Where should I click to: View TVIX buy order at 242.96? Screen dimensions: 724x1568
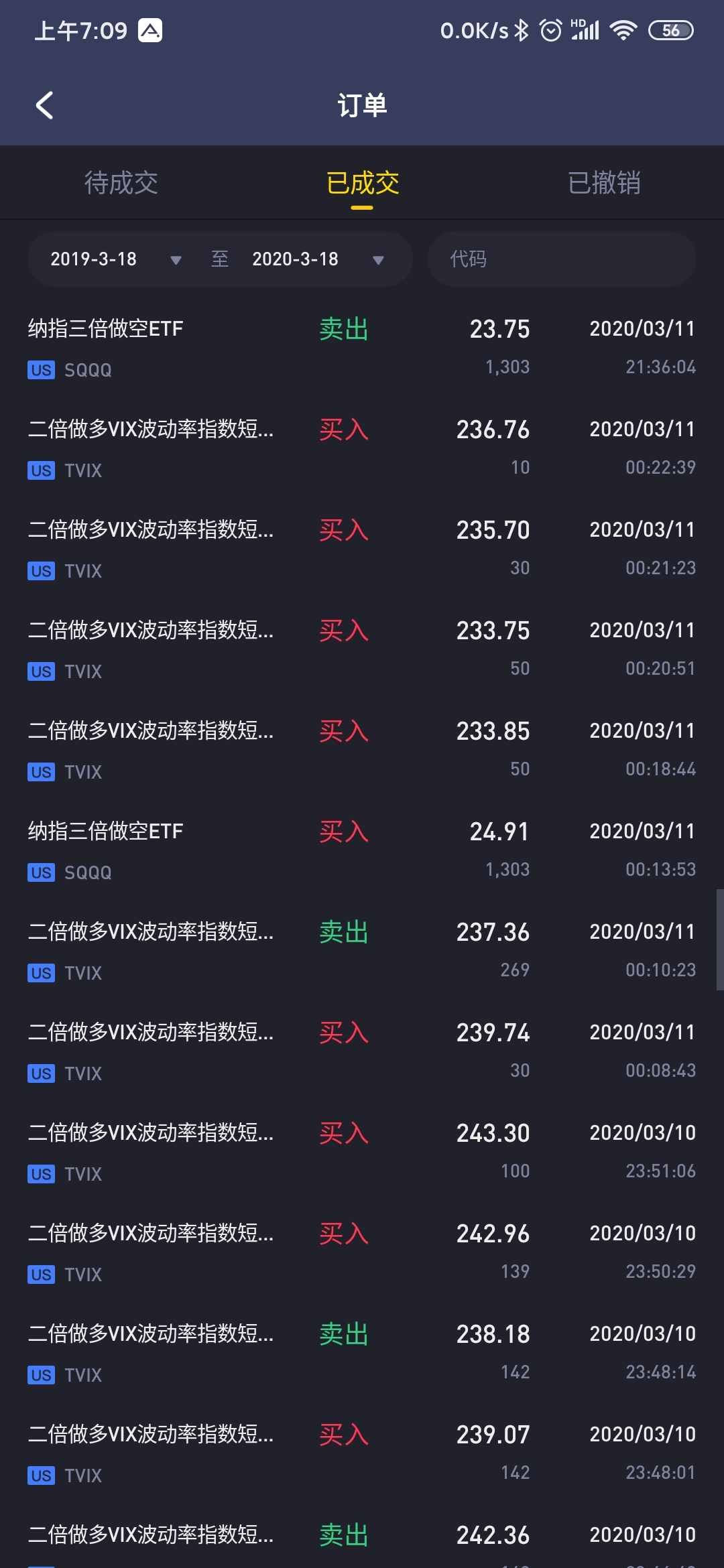pyautogui.click(x=362, y=1252)
